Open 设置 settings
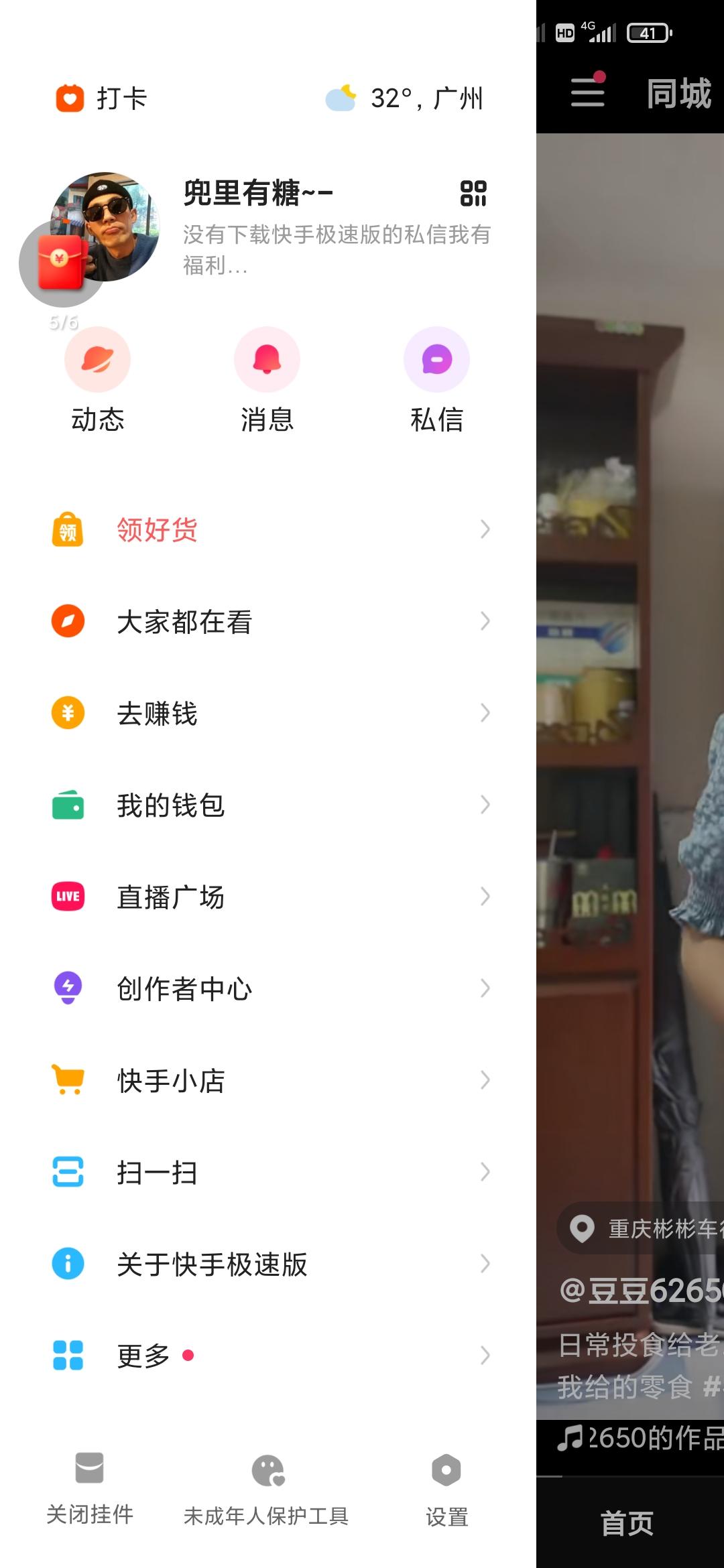The height and width of the screenshot is (1568, 724). click(446, 1489)
